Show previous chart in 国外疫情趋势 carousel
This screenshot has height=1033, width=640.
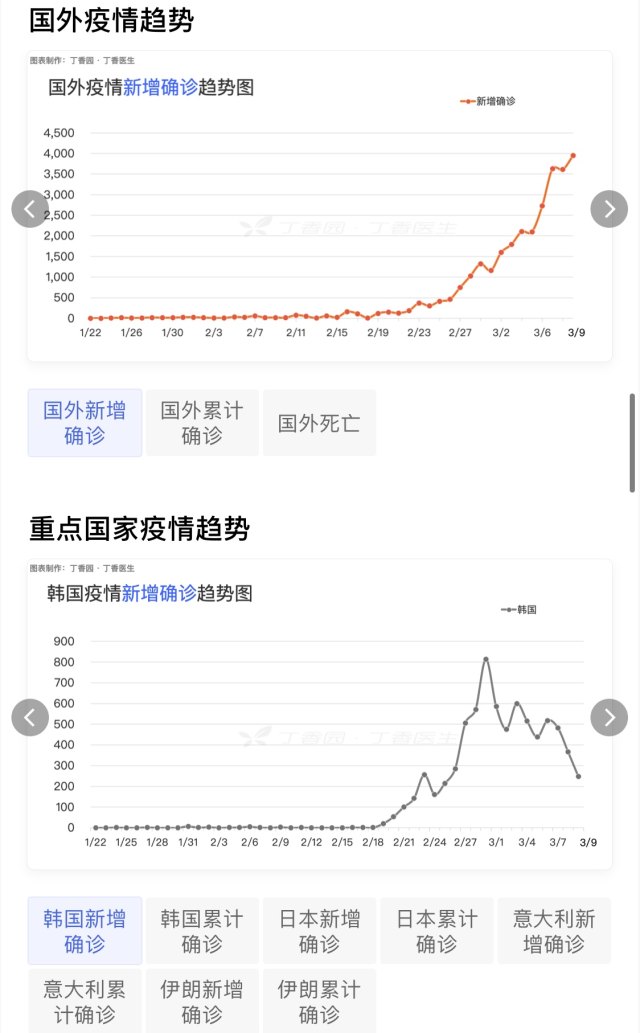pyautogui.click(x=30, y=209)
